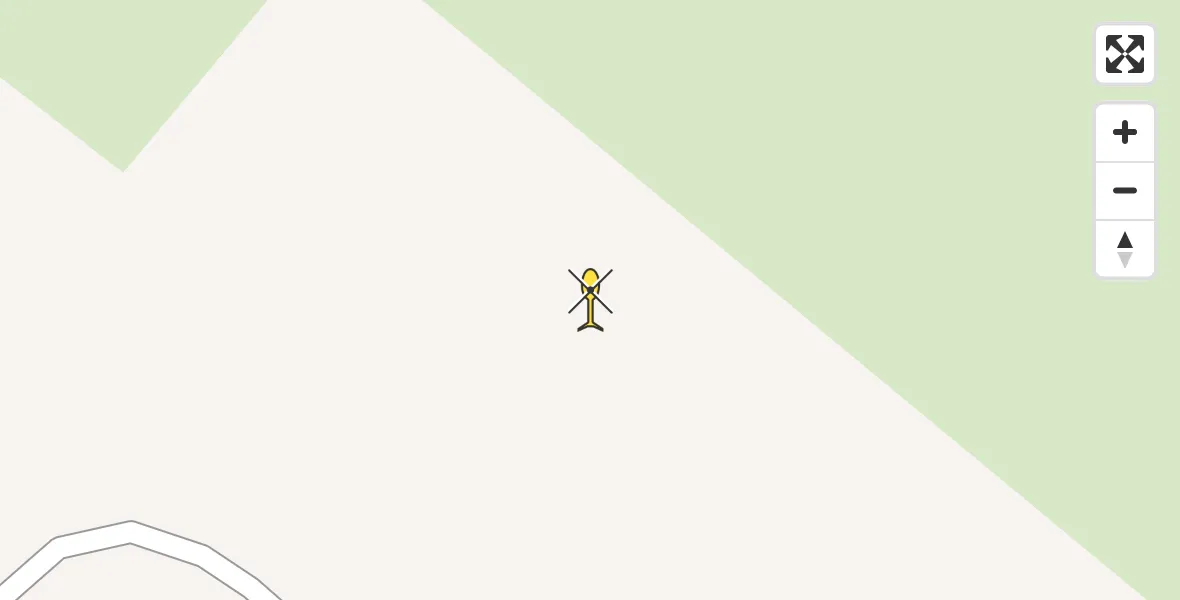Screen dimensions: 1180x600
Task: Reset map bearing to north
Action: [1124, 249]
